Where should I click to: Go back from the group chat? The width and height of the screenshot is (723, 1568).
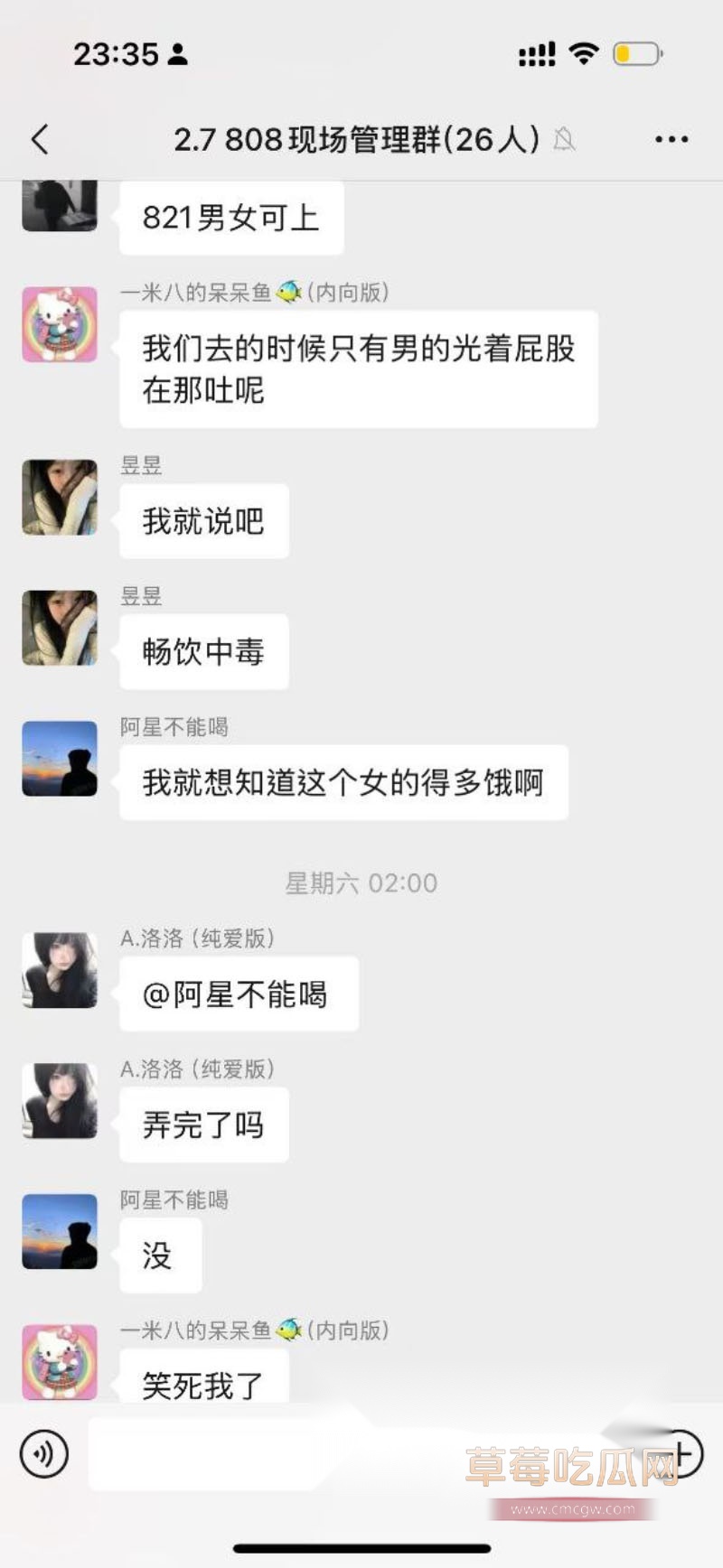click(40, 139)
